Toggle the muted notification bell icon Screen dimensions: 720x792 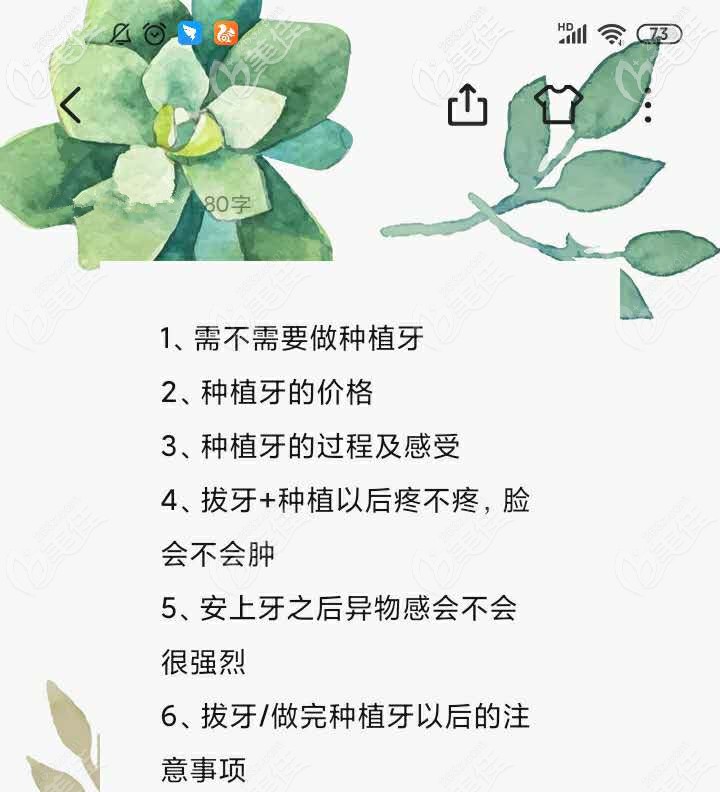click(x=121, y=33)
